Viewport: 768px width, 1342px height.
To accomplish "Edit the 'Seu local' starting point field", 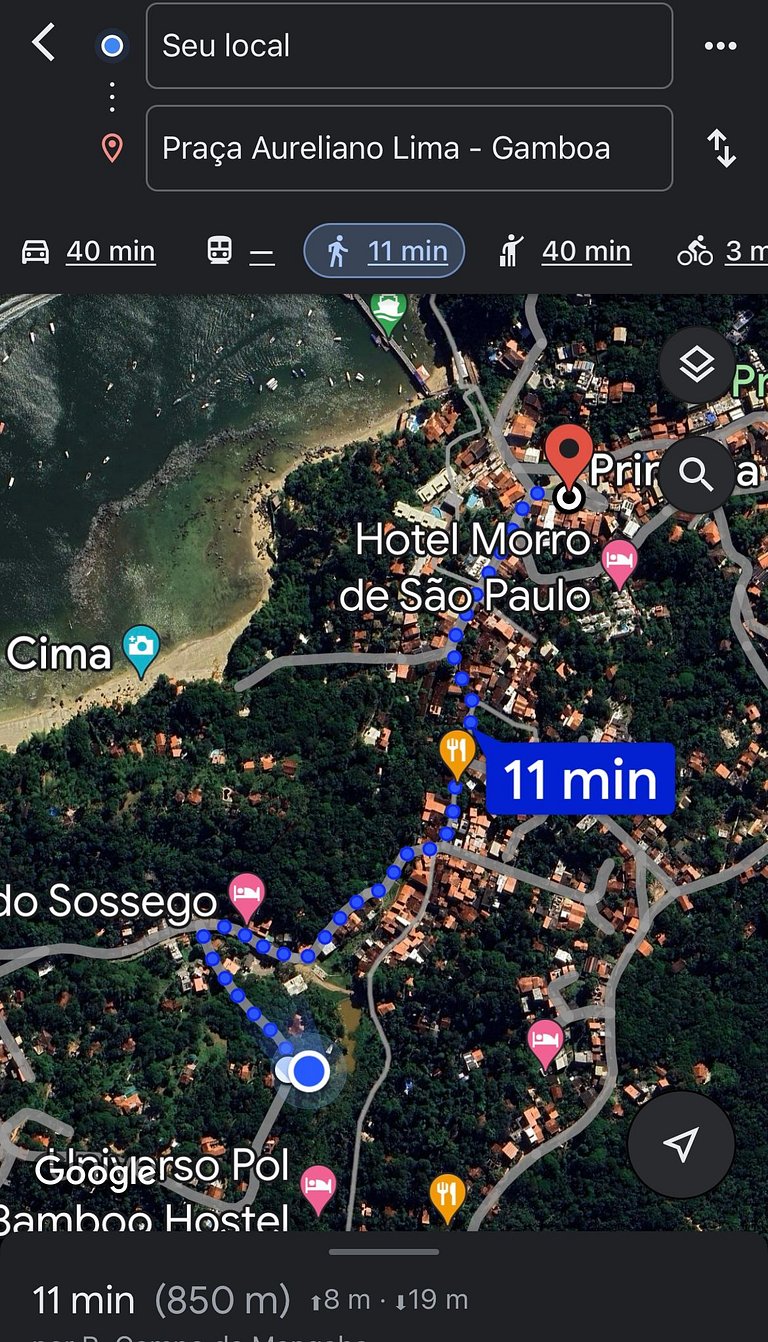I will (408, 46).
